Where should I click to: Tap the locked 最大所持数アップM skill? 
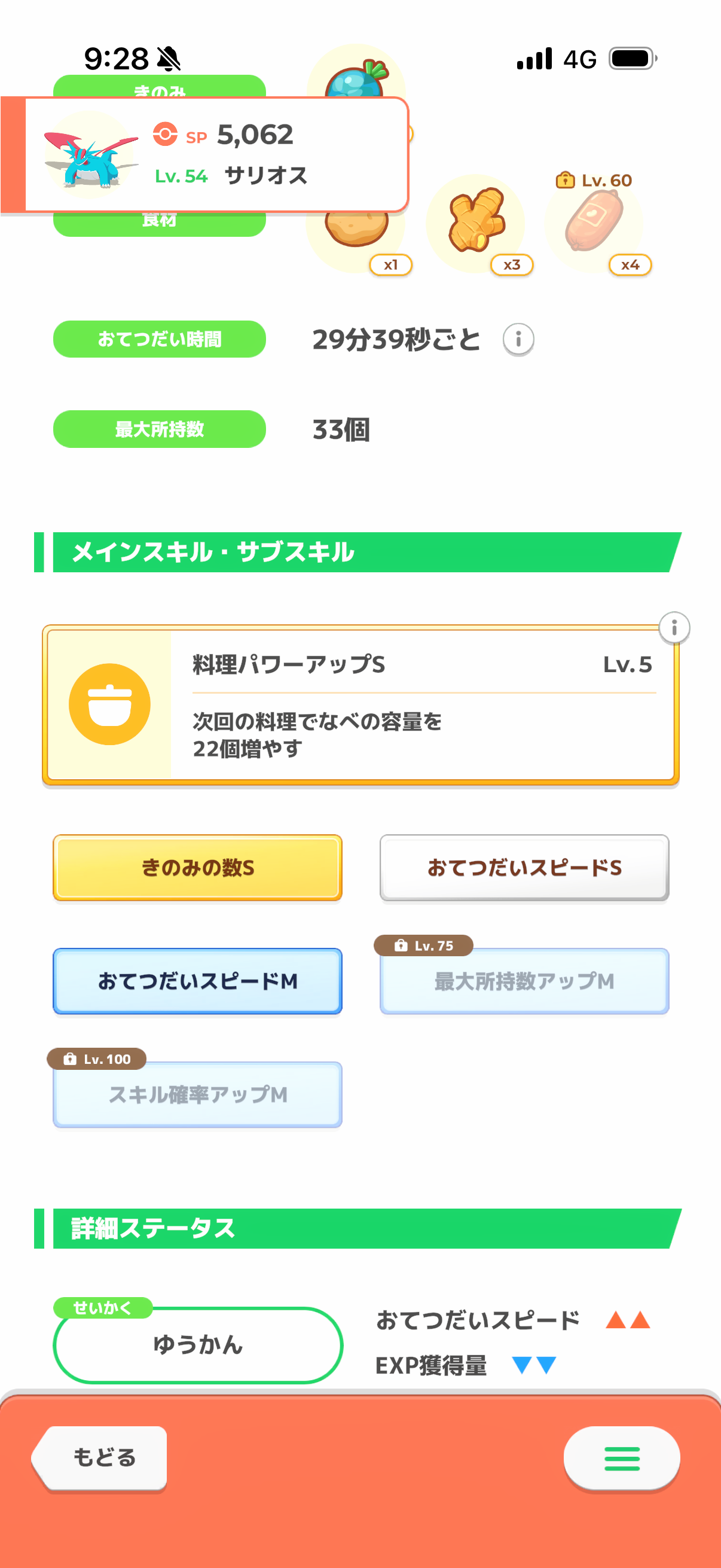[524, 981]
